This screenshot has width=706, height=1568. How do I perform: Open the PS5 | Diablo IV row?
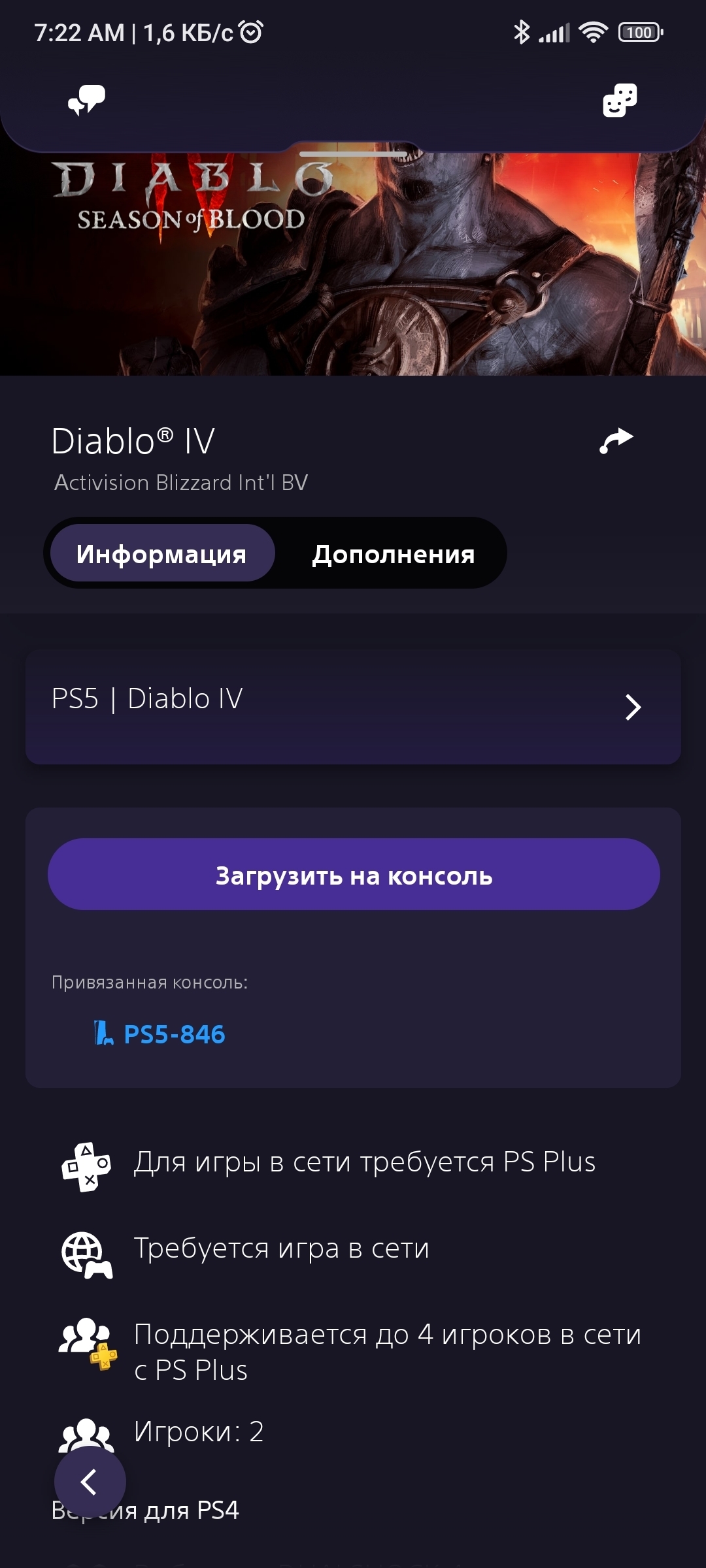(x=353, y=706)
